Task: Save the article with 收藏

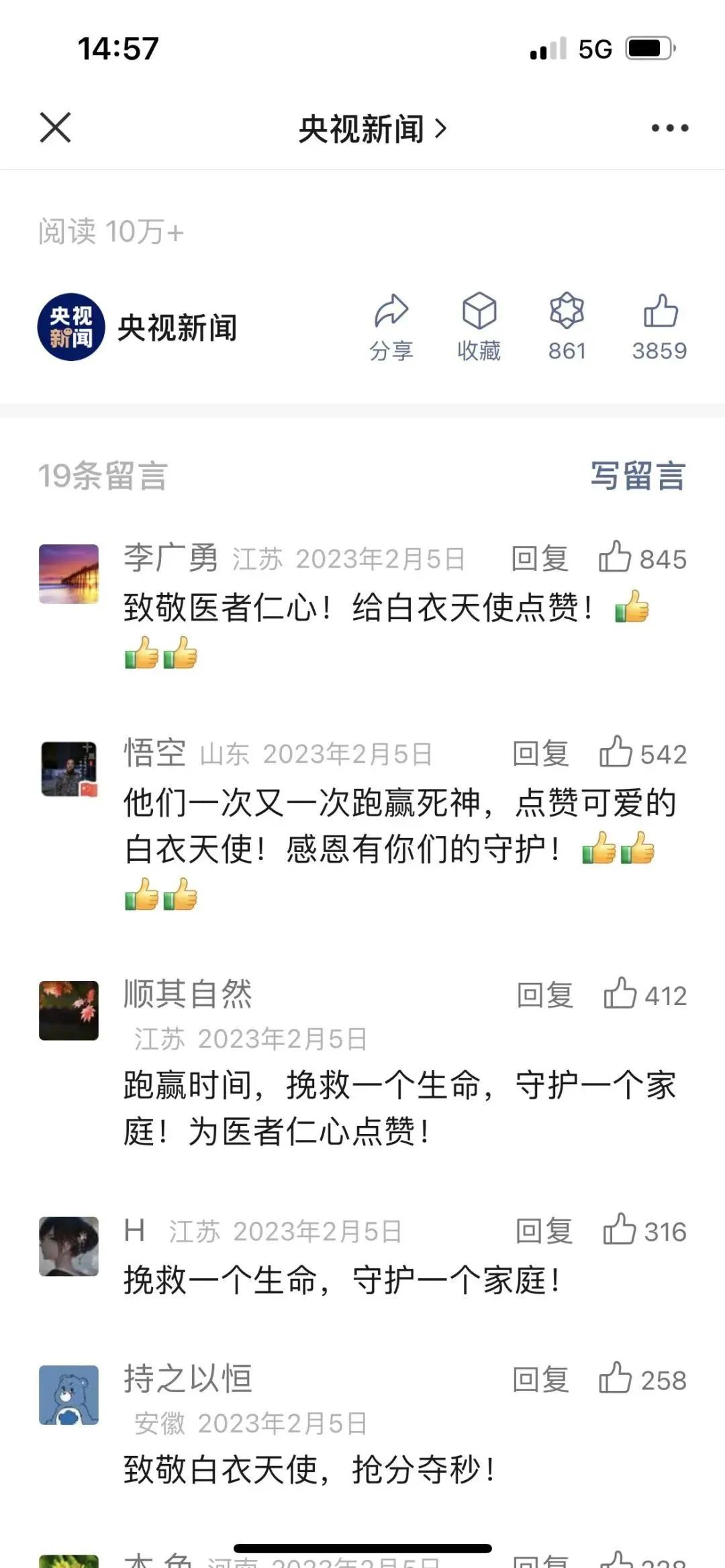Action: click(x=479, y=327)
